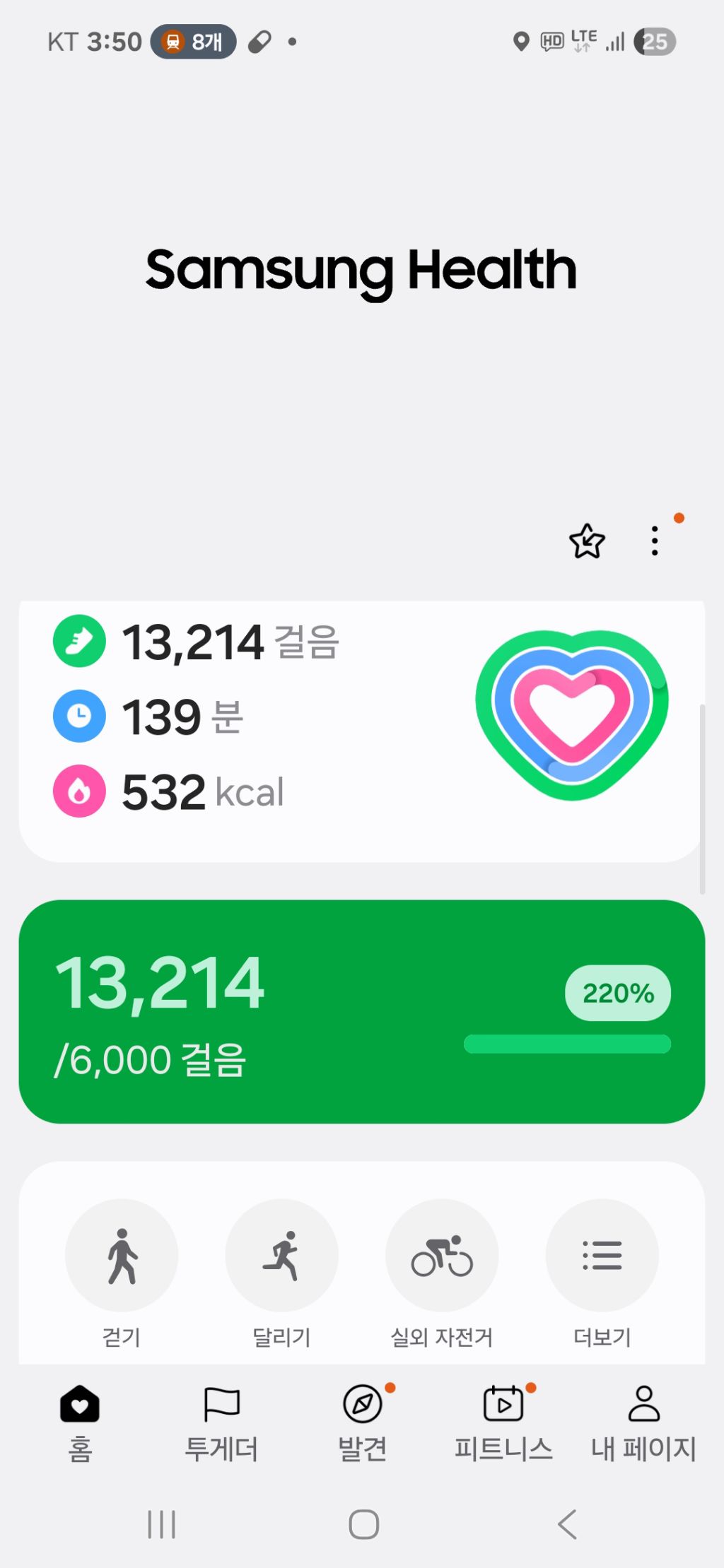Open the star badge icon
The width and height of the screenshot is (724, 1568).
click(587, 541)
